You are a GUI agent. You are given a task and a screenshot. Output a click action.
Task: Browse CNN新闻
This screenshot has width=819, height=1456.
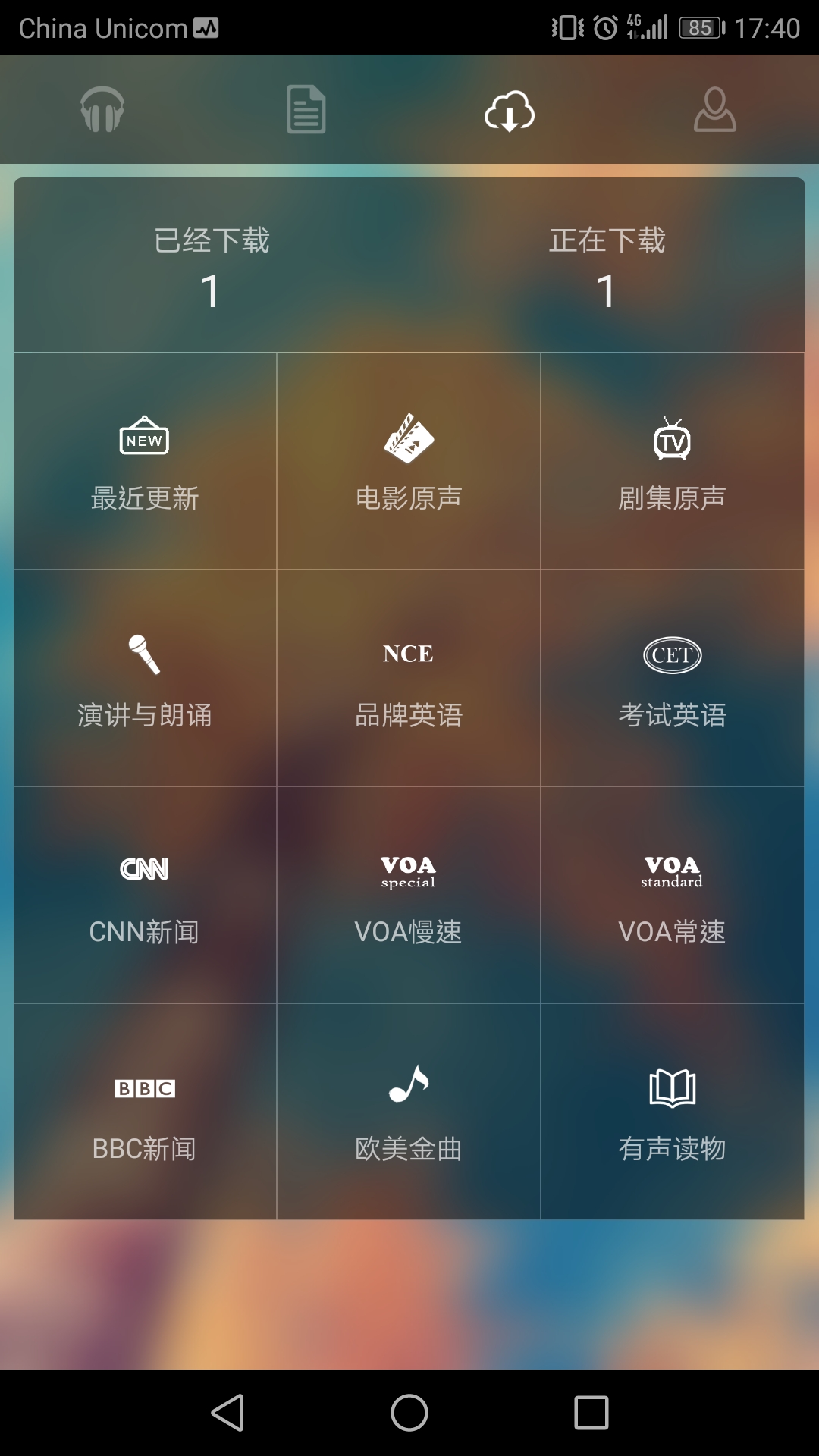tap(145, 895)
